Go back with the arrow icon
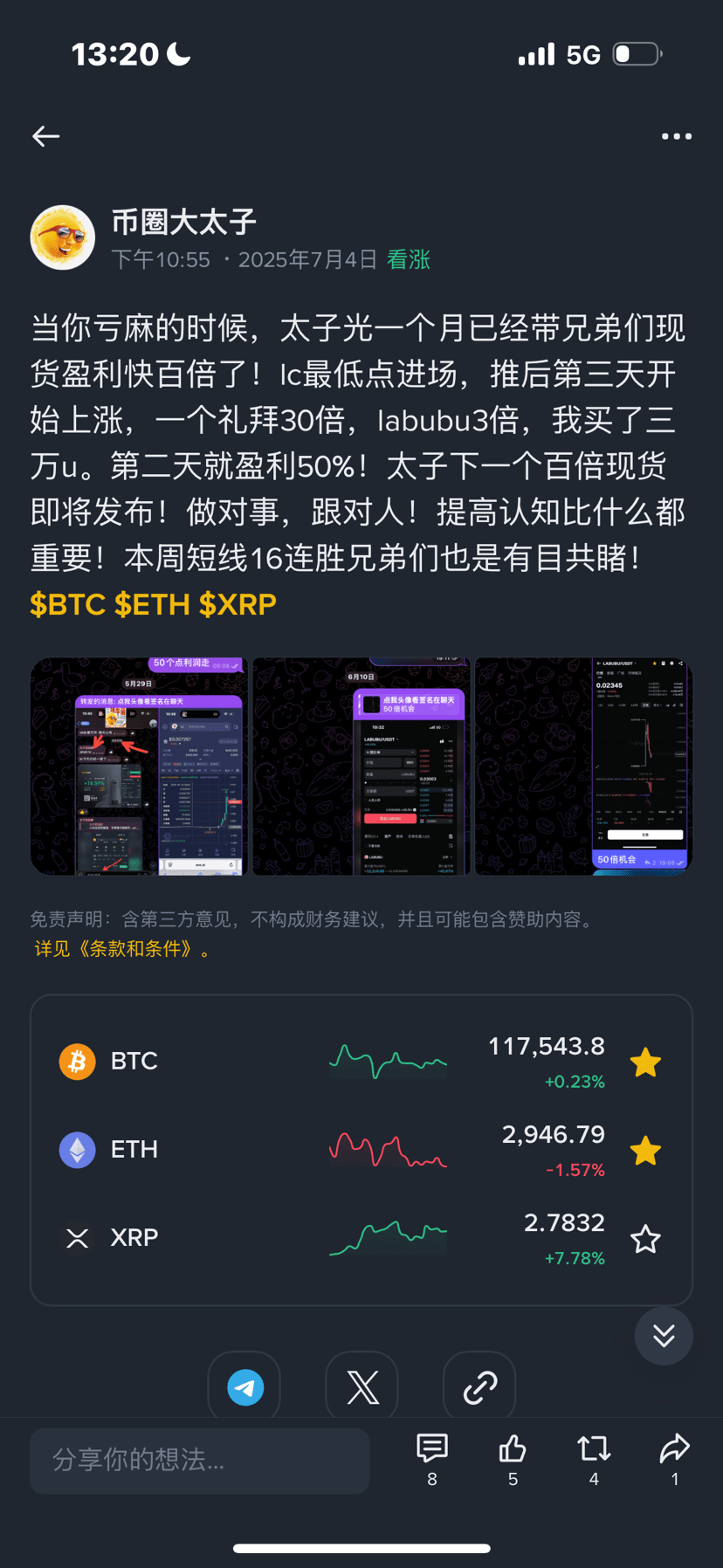This screenshot has height=1568, width=723. coord(46,136)
